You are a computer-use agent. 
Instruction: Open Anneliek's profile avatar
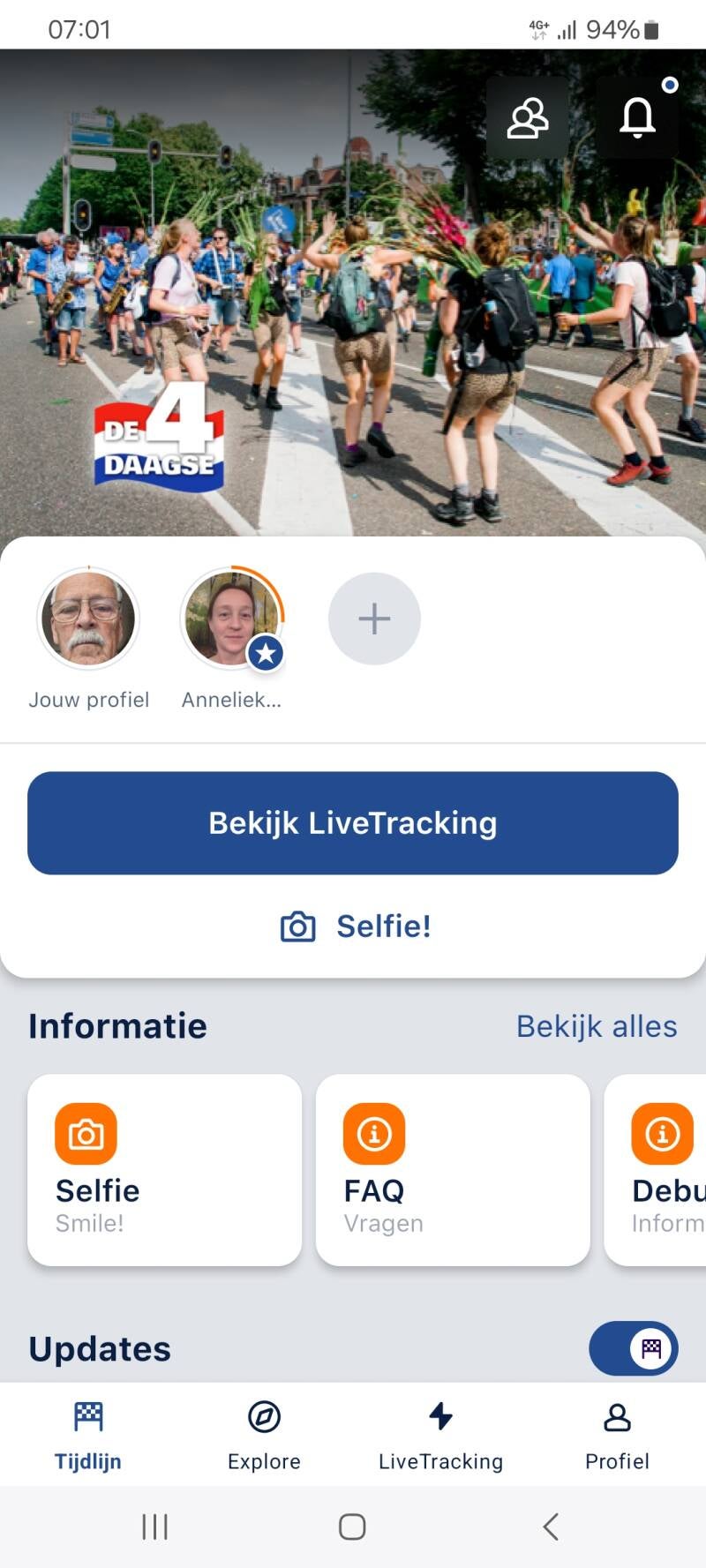[231, 619]
